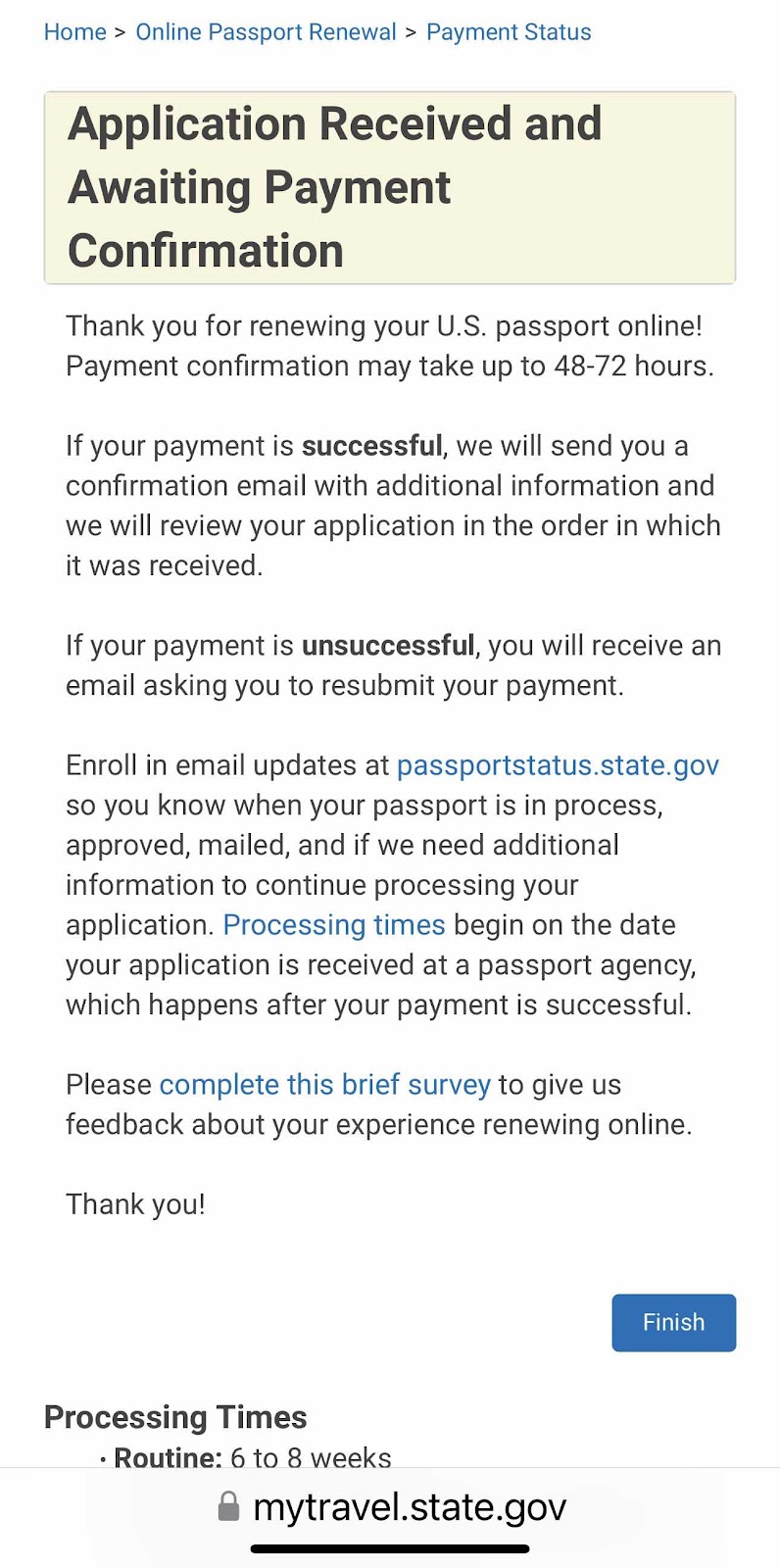Go to the Home breadcrumb link

coord(74,32)
